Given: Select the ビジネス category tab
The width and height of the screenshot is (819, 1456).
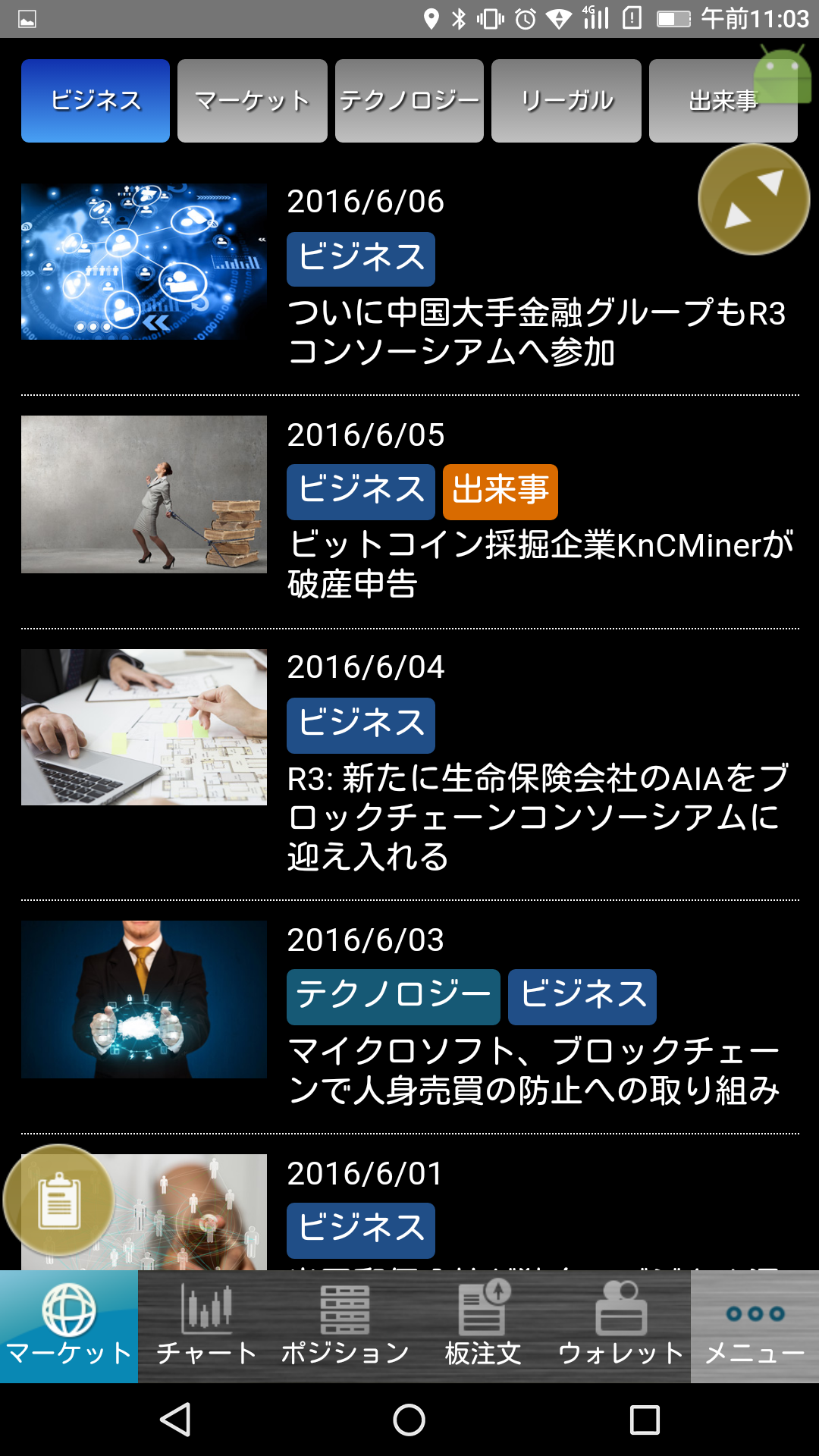Looking at the screenshot, I should pyautogui.click(x=96, y=101).
